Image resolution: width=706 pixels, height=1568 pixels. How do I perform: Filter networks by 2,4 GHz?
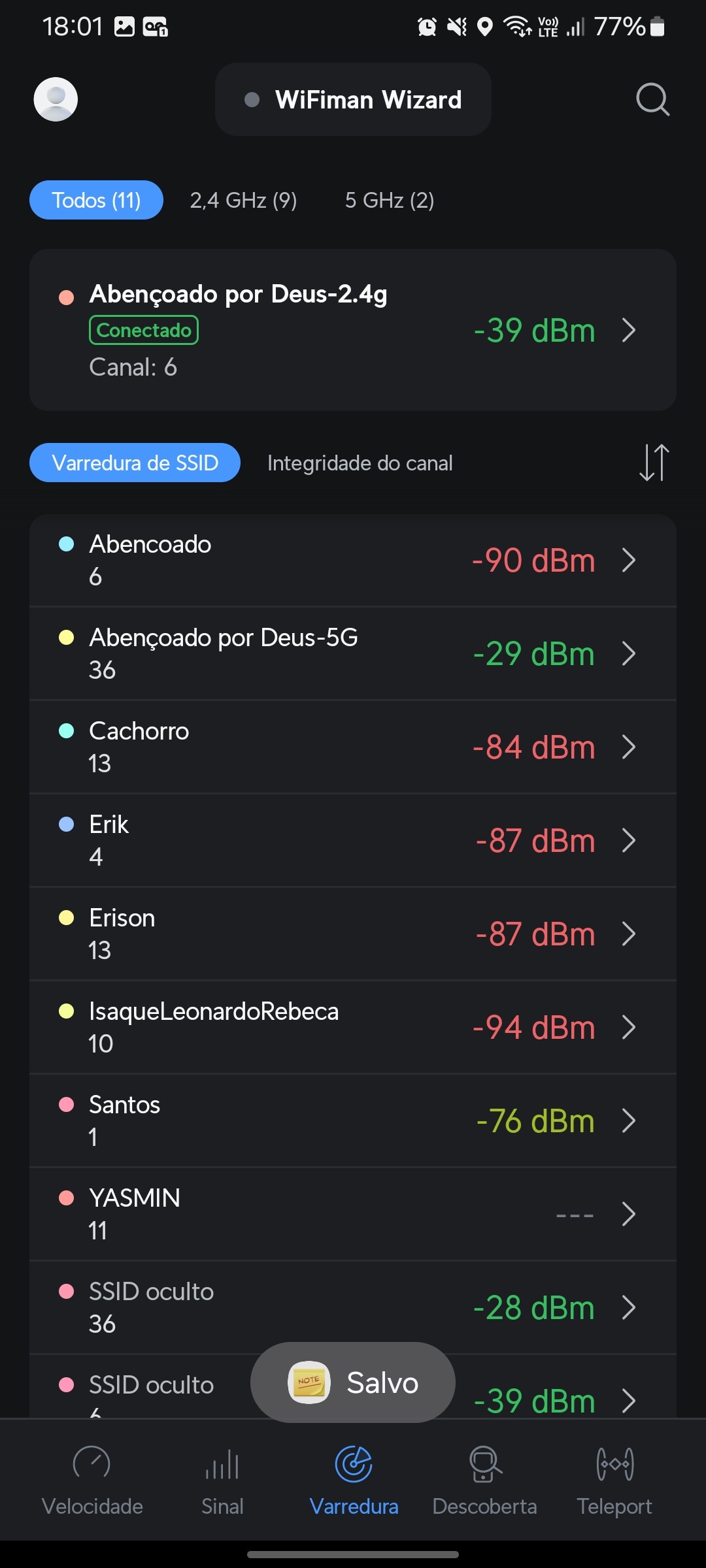pyautogui.click(x=243, y=200)
